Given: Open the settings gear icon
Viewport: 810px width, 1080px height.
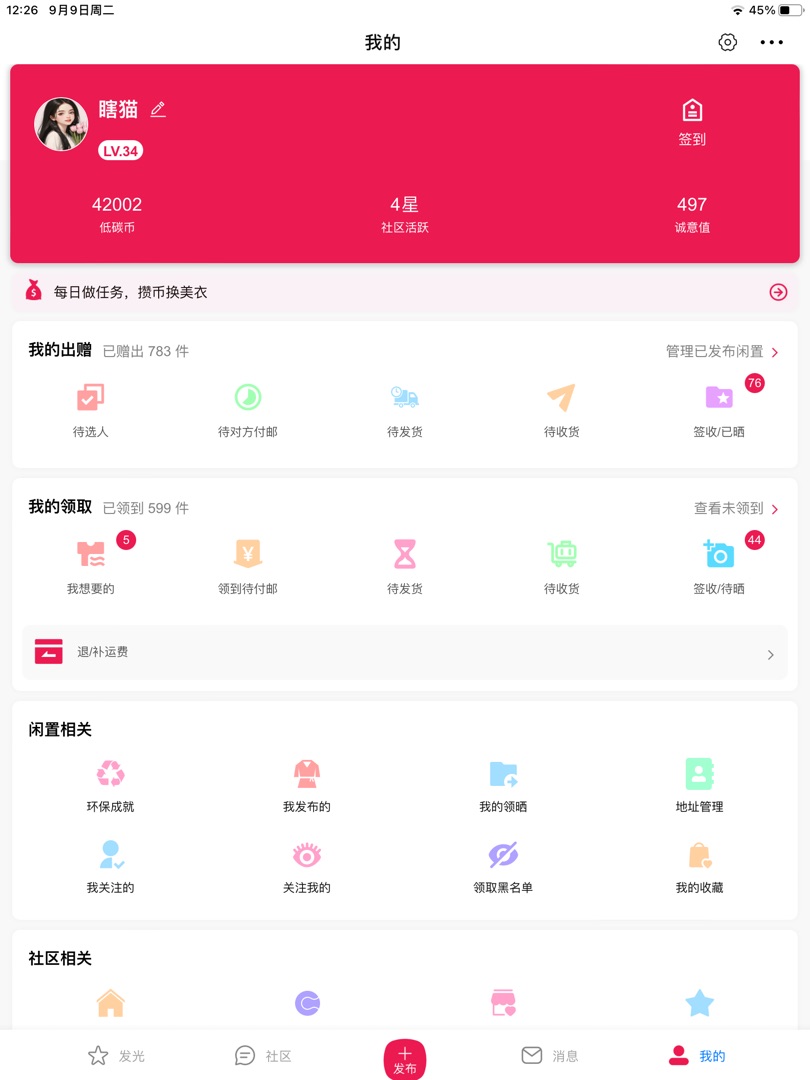Looking at the screenshot, I should [728, 42].
